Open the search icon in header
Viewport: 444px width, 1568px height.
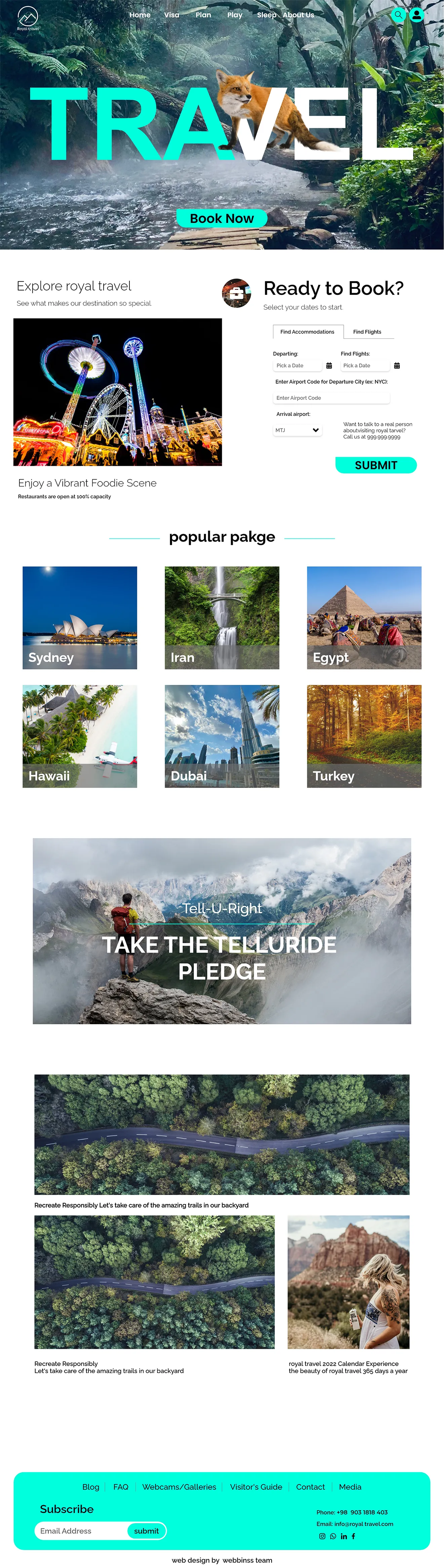coord(398,15)
